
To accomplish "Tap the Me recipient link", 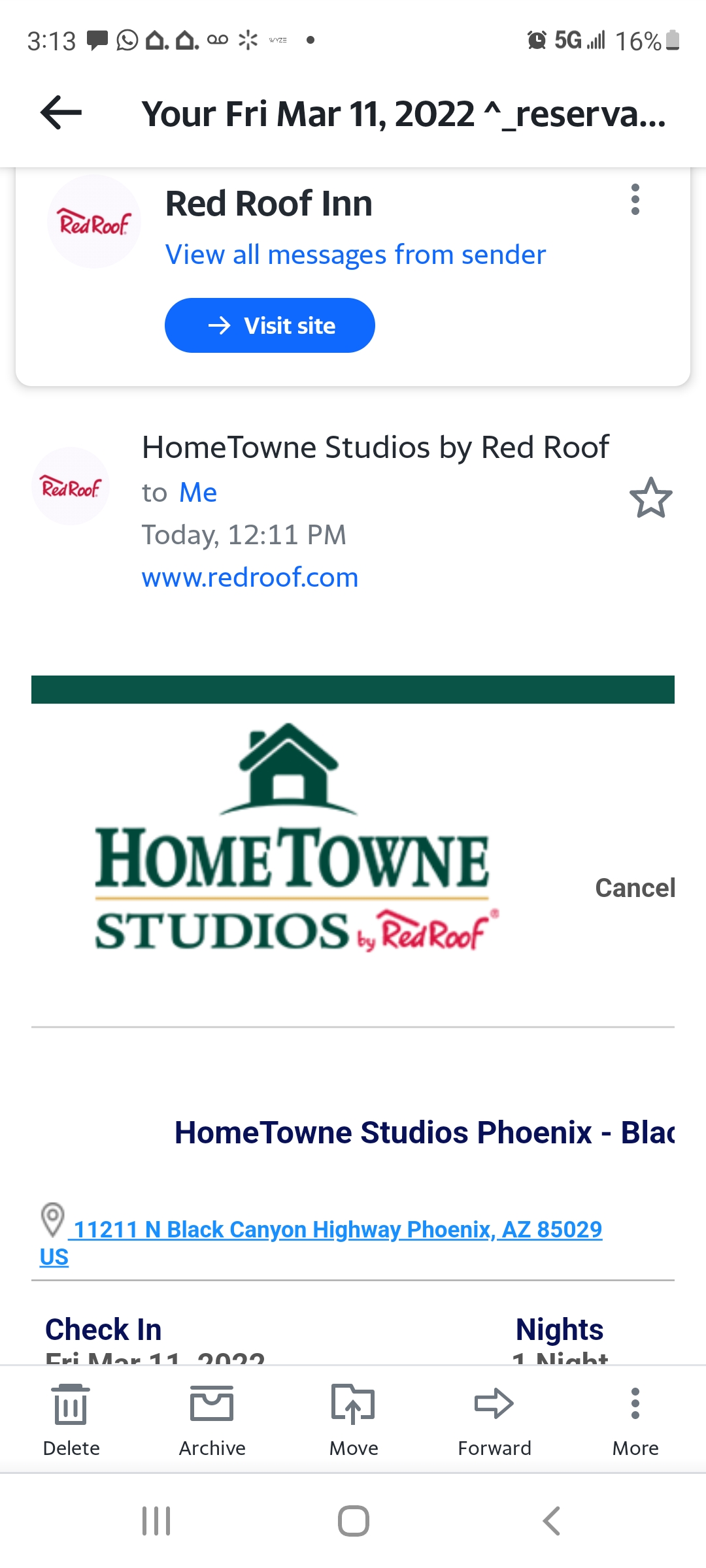I will click(x=198, y=493).
